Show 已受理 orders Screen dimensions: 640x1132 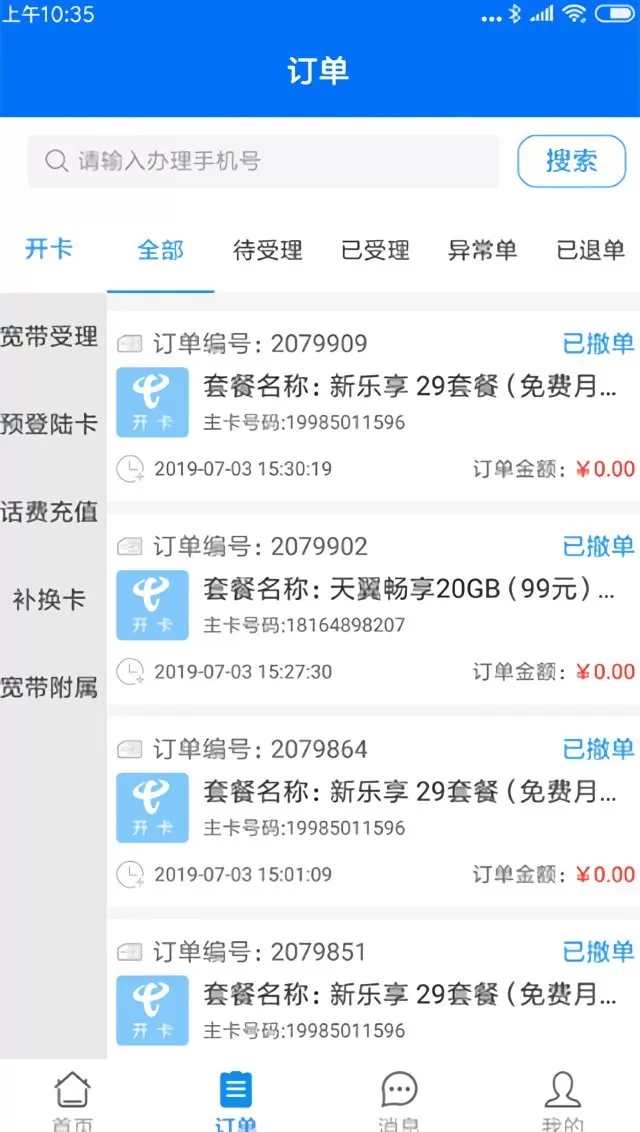point(375,250)
